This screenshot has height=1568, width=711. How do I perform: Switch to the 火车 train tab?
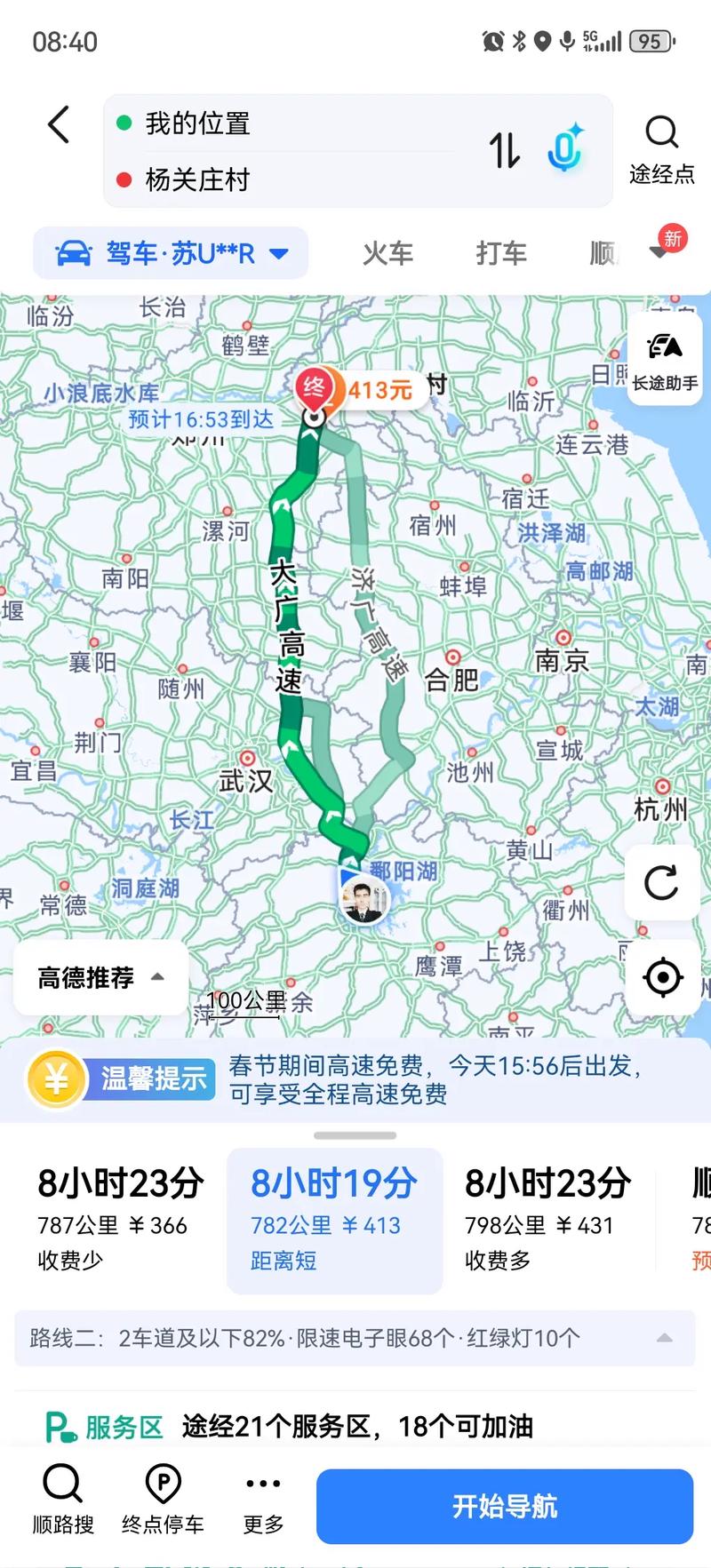pos(389,253)
